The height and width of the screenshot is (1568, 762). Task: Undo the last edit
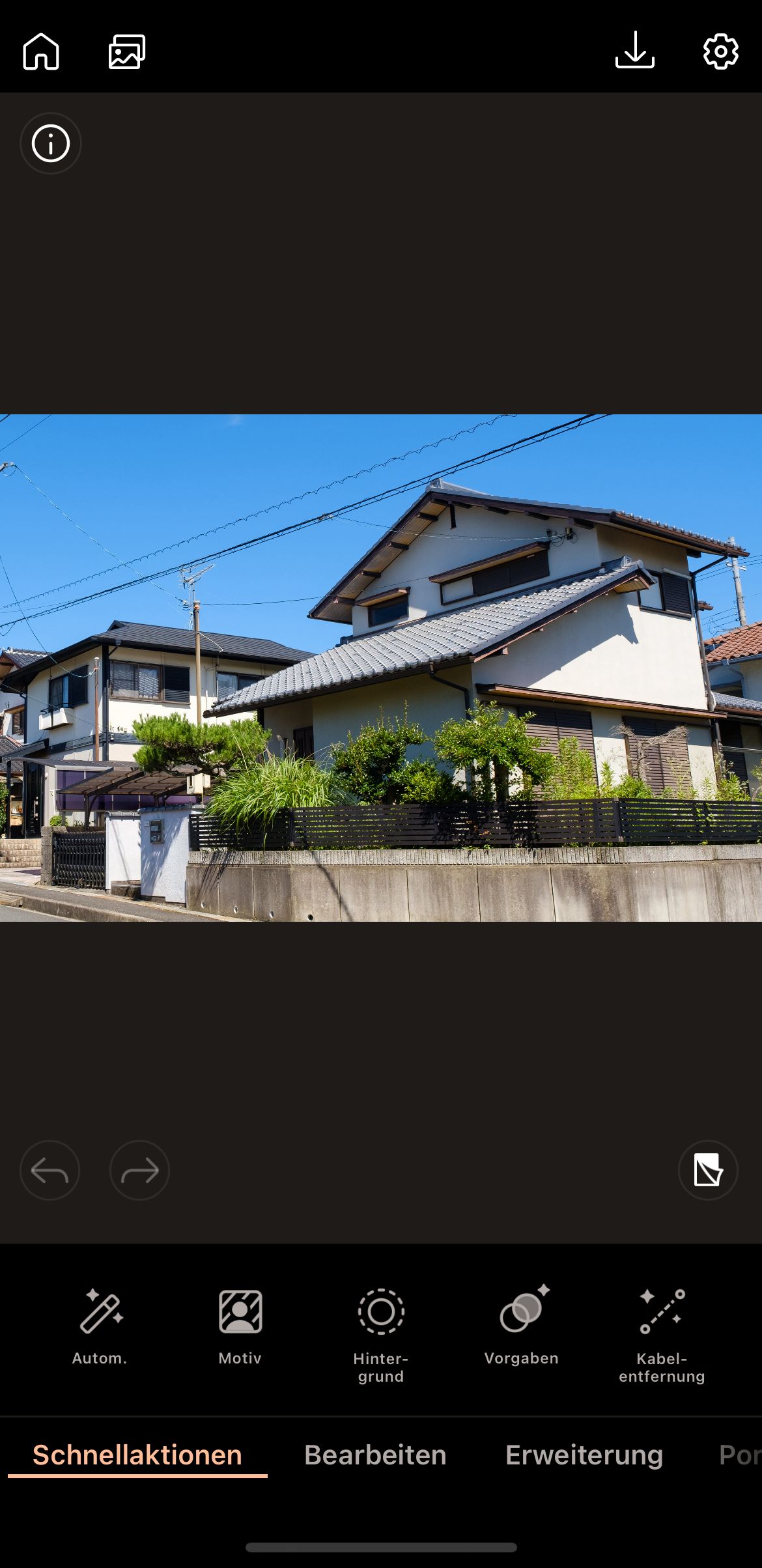(x=50, y=1171)
